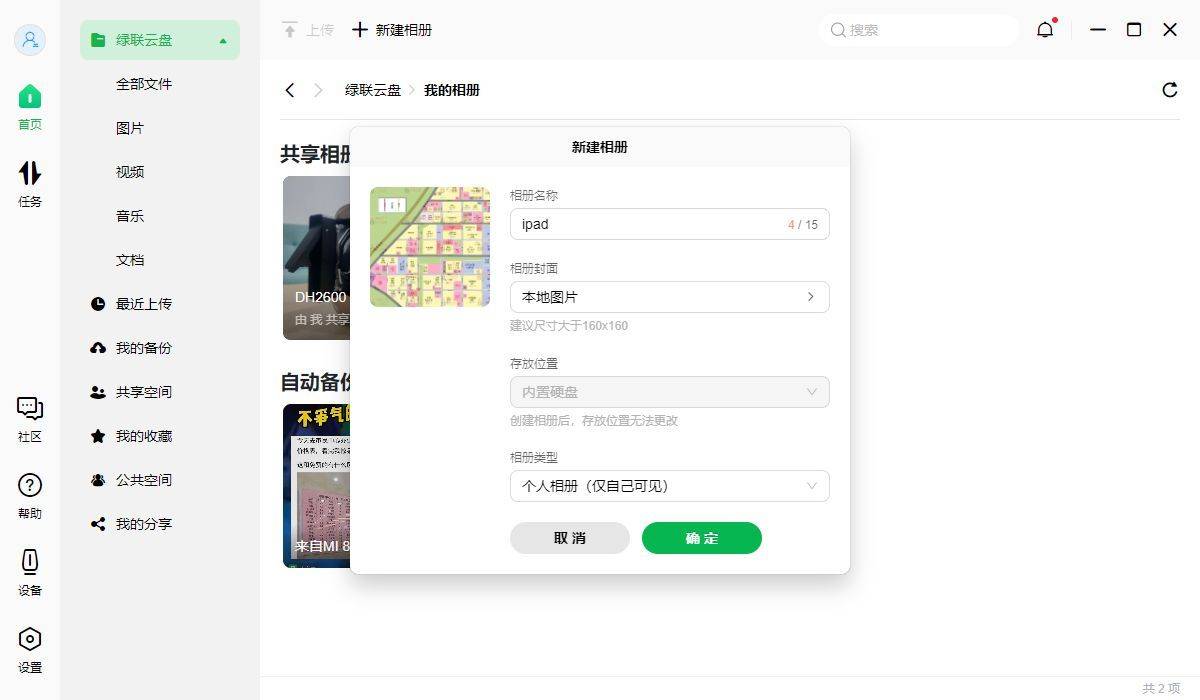Switch to the 任务 tab
The height and width of the screenshot is (700, 1200).
coord(30,184)
